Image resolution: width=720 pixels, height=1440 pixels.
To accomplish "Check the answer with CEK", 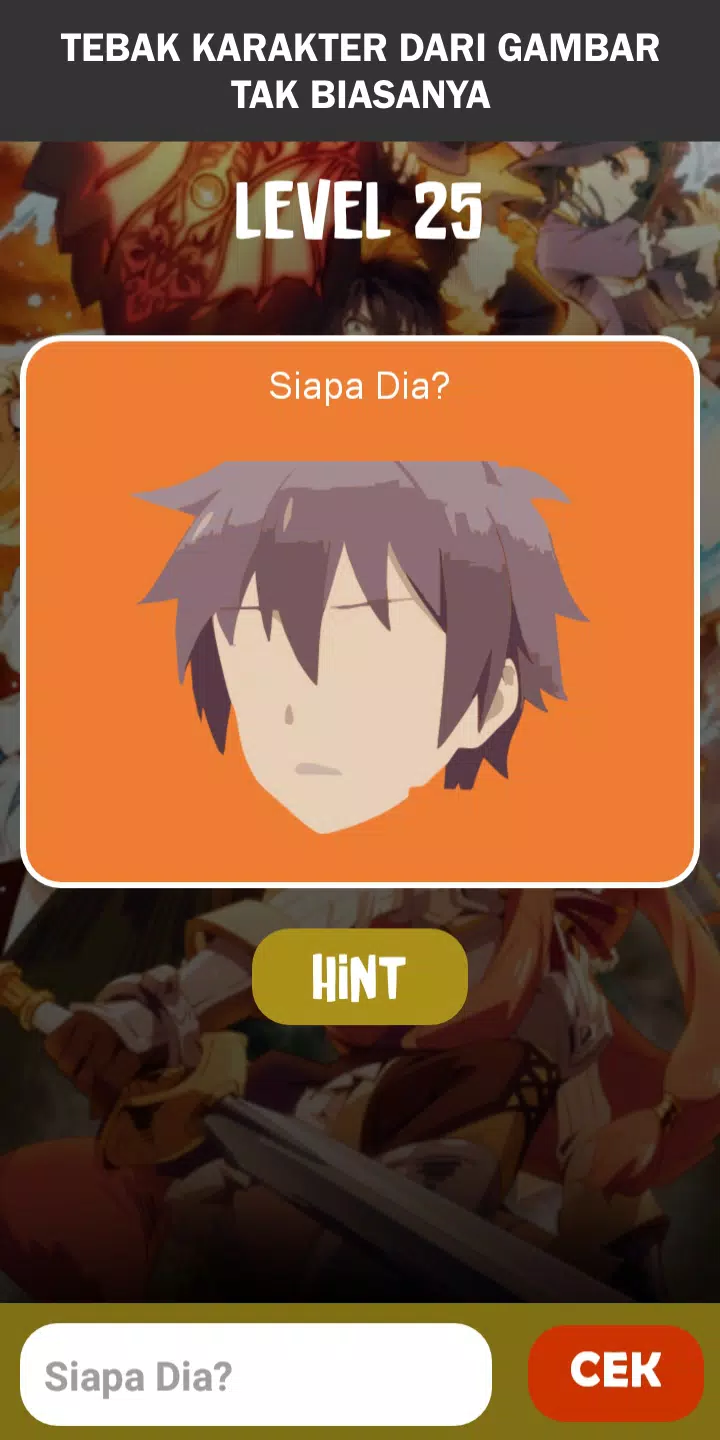I will tap(615, 1372).
